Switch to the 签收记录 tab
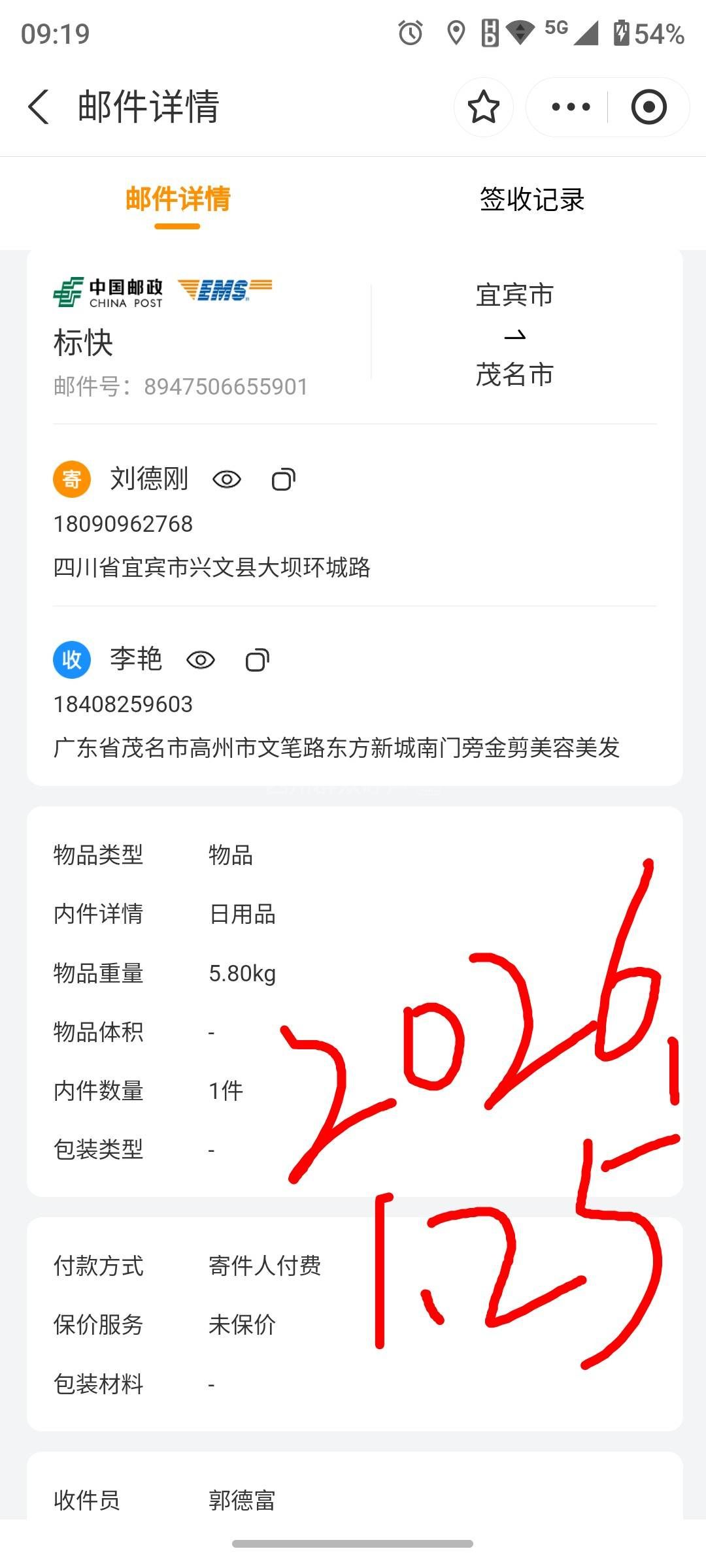706x1568 pixels. [531, 200]
